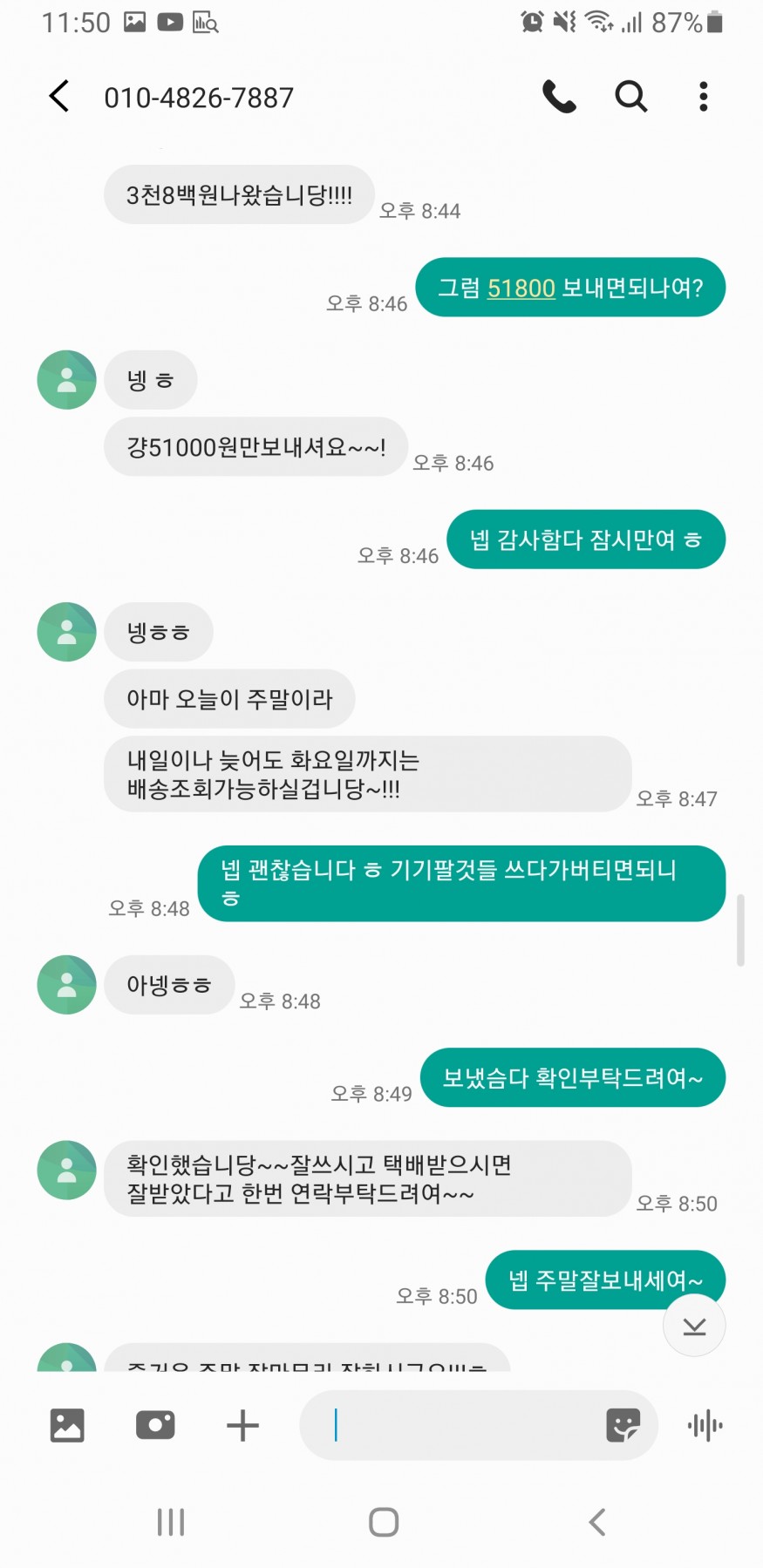Open more attachment options with the plus icon
This screenshot has width=763, height=1568.
pyautogui.click(x=242, y=1425)
